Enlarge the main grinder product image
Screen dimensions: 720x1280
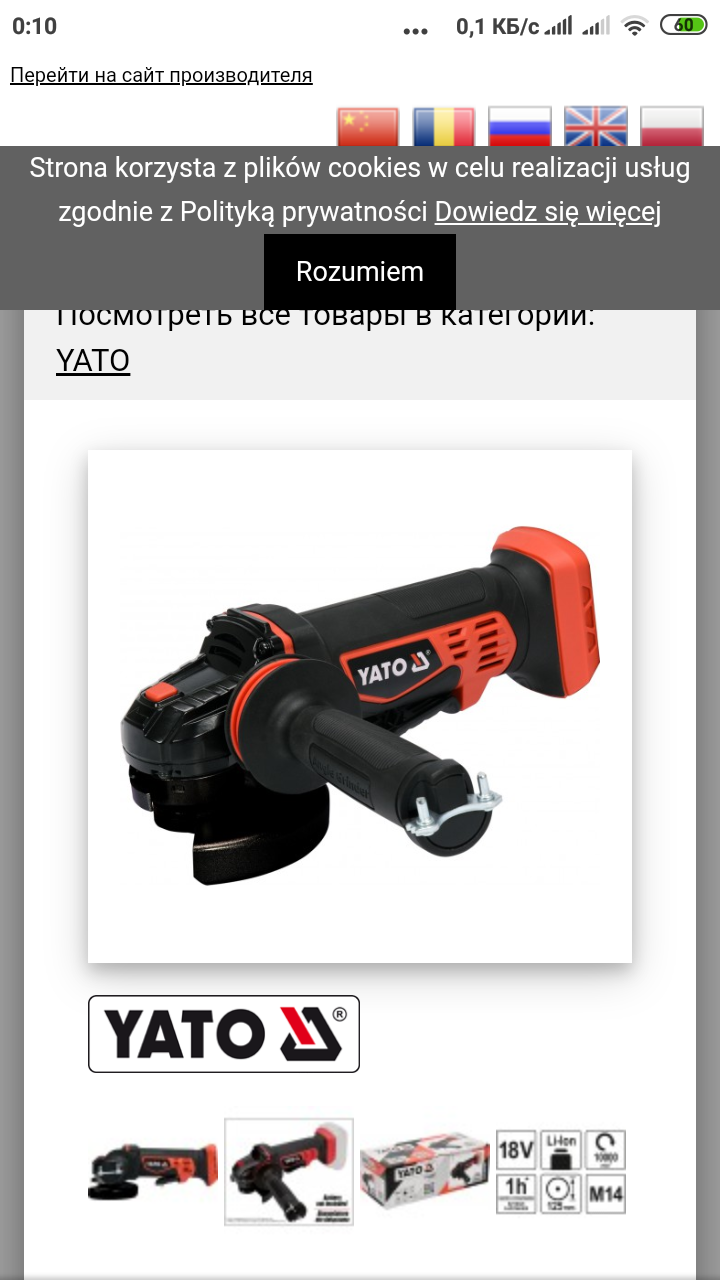click(360, 706)
